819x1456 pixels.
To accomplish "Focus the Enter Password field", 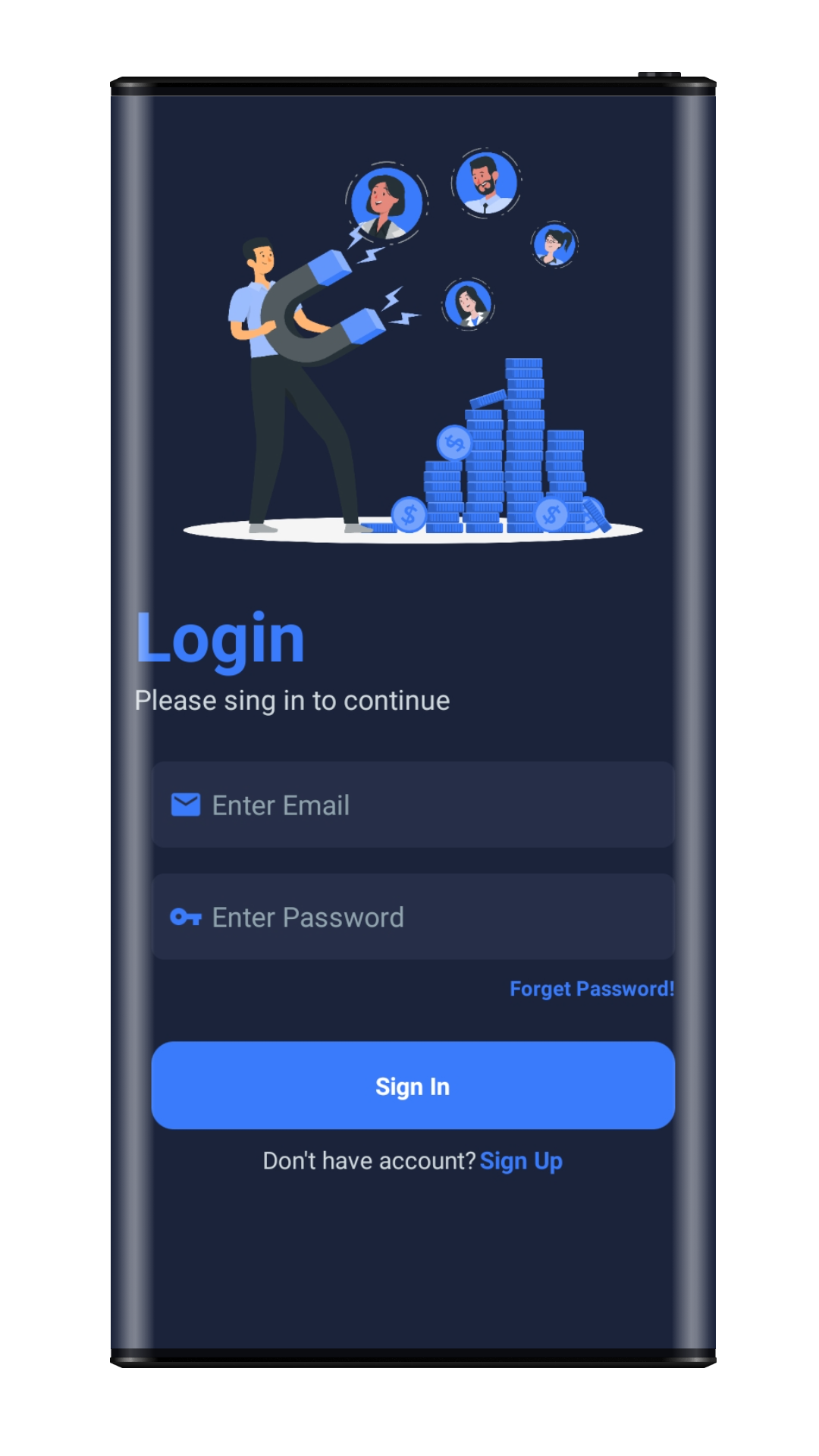I will point(413,917).
